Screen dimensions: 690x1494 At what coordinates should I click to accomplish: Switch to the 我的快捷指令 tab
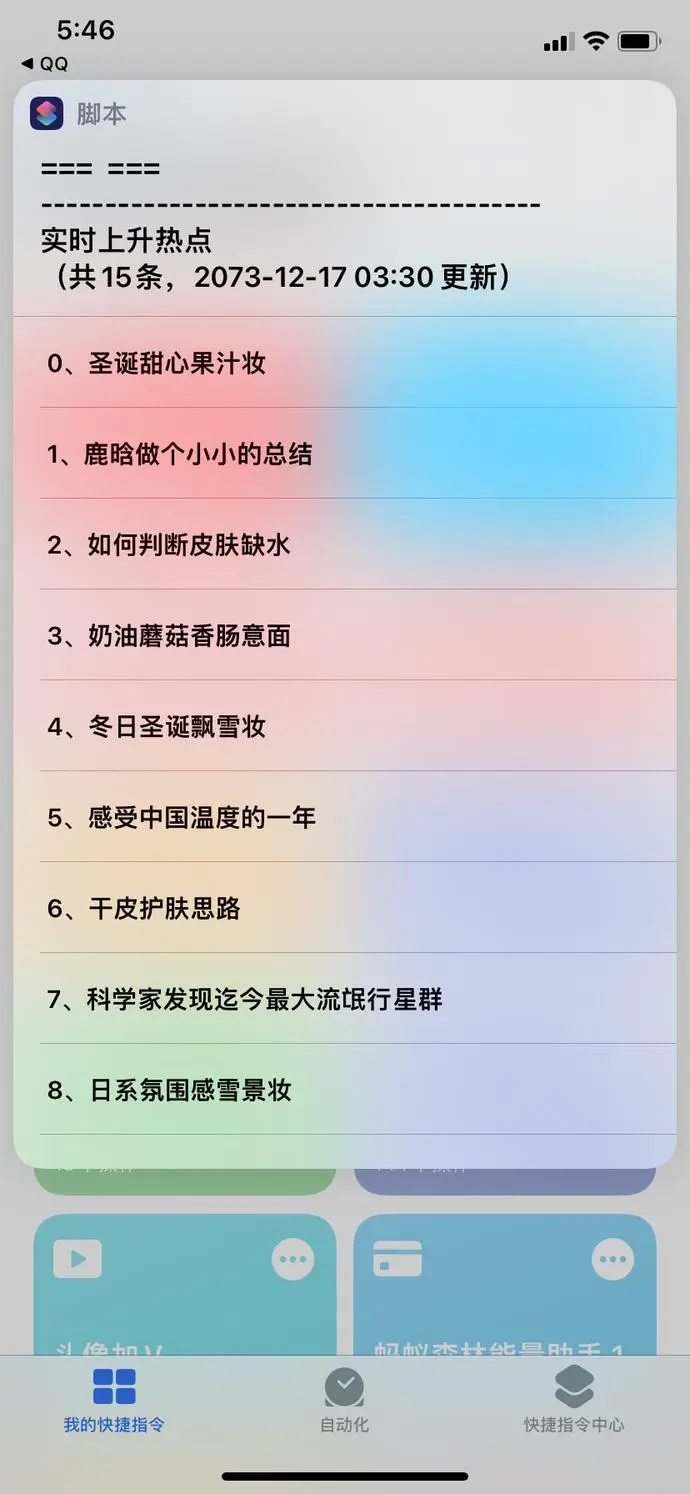click(114, 1400)
